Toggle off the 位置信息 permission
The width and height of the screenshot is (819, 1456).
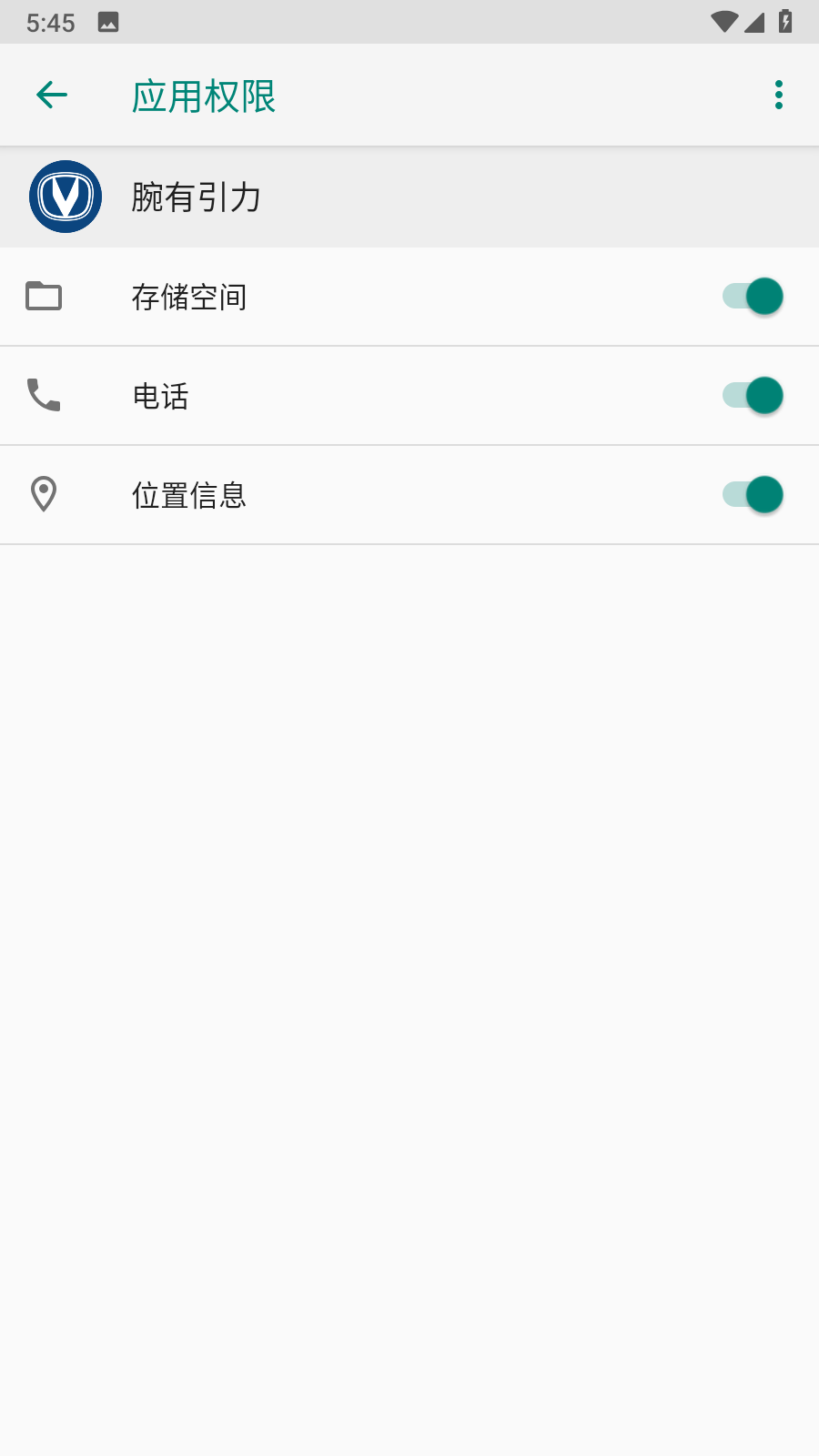[x=753, y=495]
